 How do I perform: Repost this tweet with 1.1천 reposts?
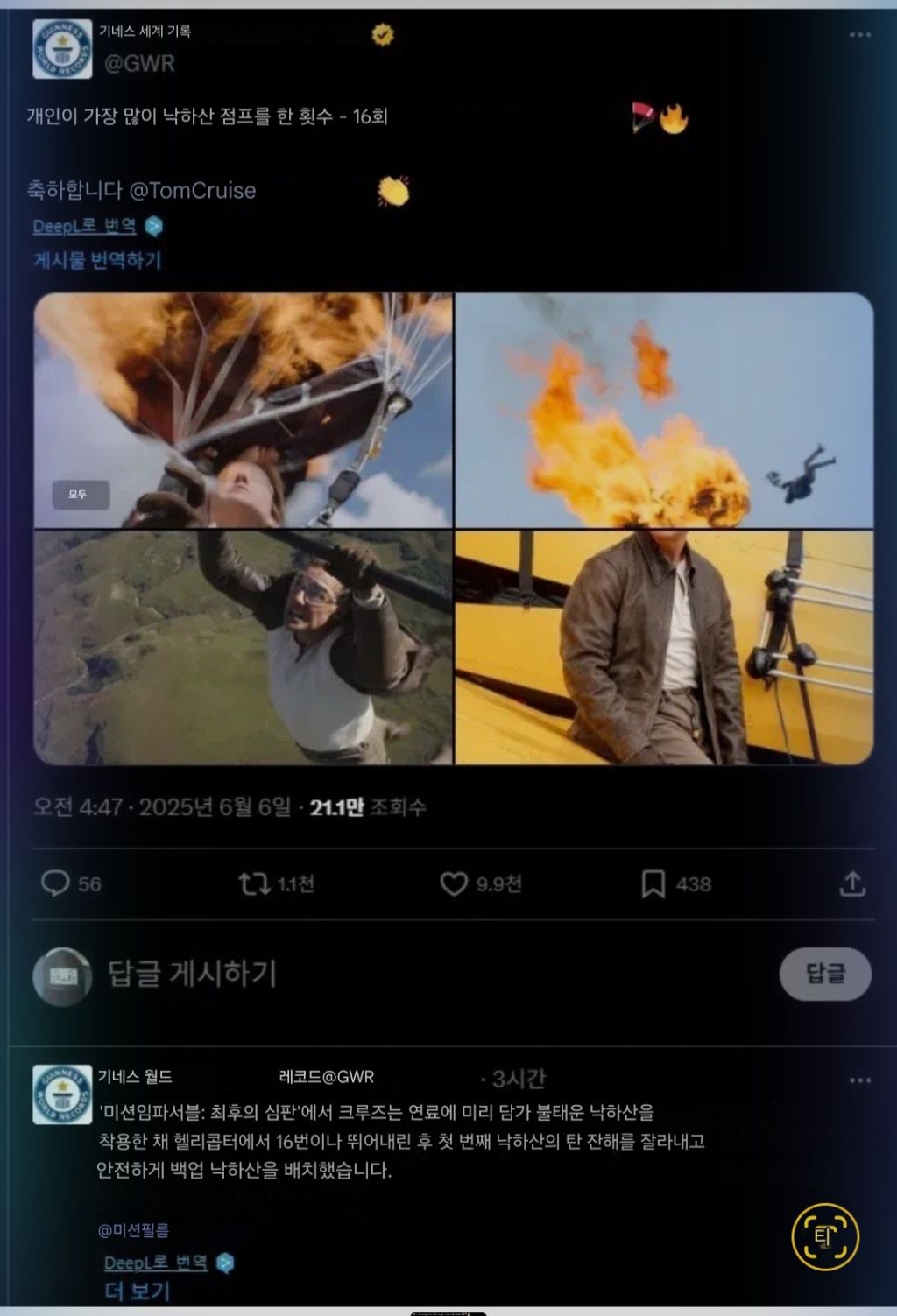pos(255,883)
